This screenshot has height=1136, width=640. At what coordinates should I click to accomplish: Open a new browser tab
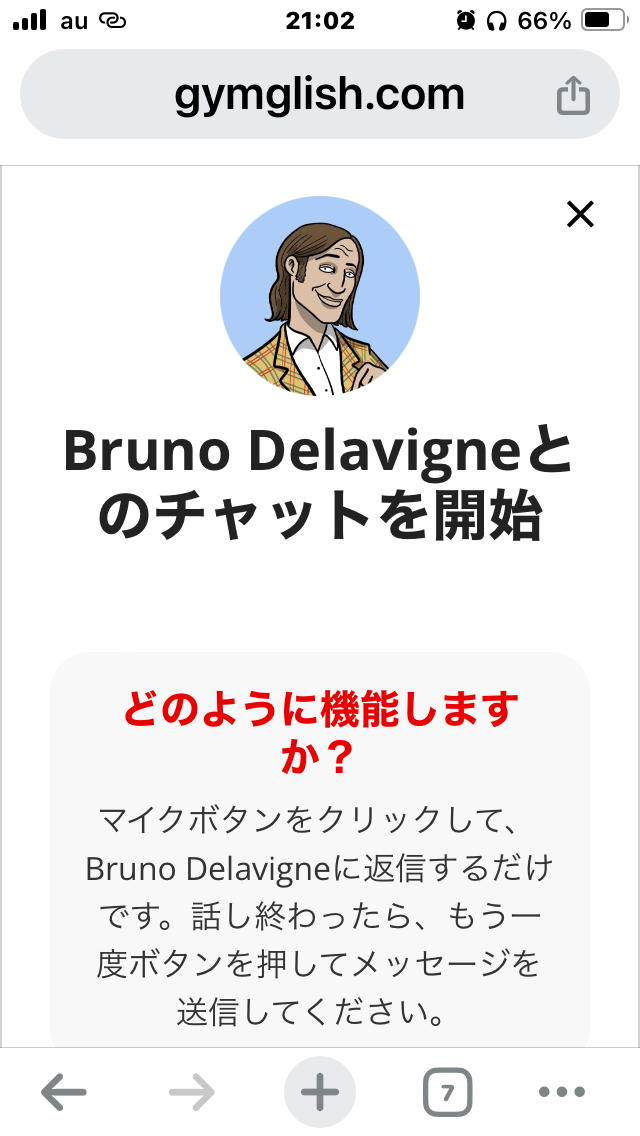tap(320, 1092)
